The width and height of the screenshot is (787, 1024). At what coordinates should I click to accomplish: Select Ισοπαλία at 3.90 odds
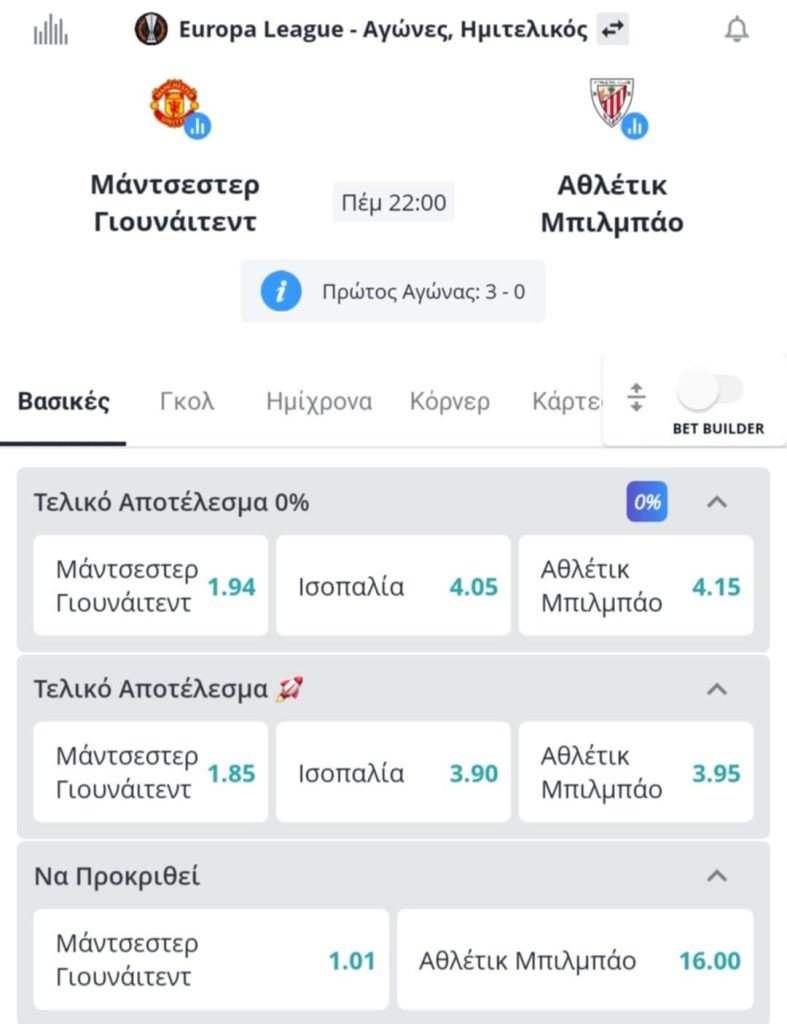click(393, 773)
